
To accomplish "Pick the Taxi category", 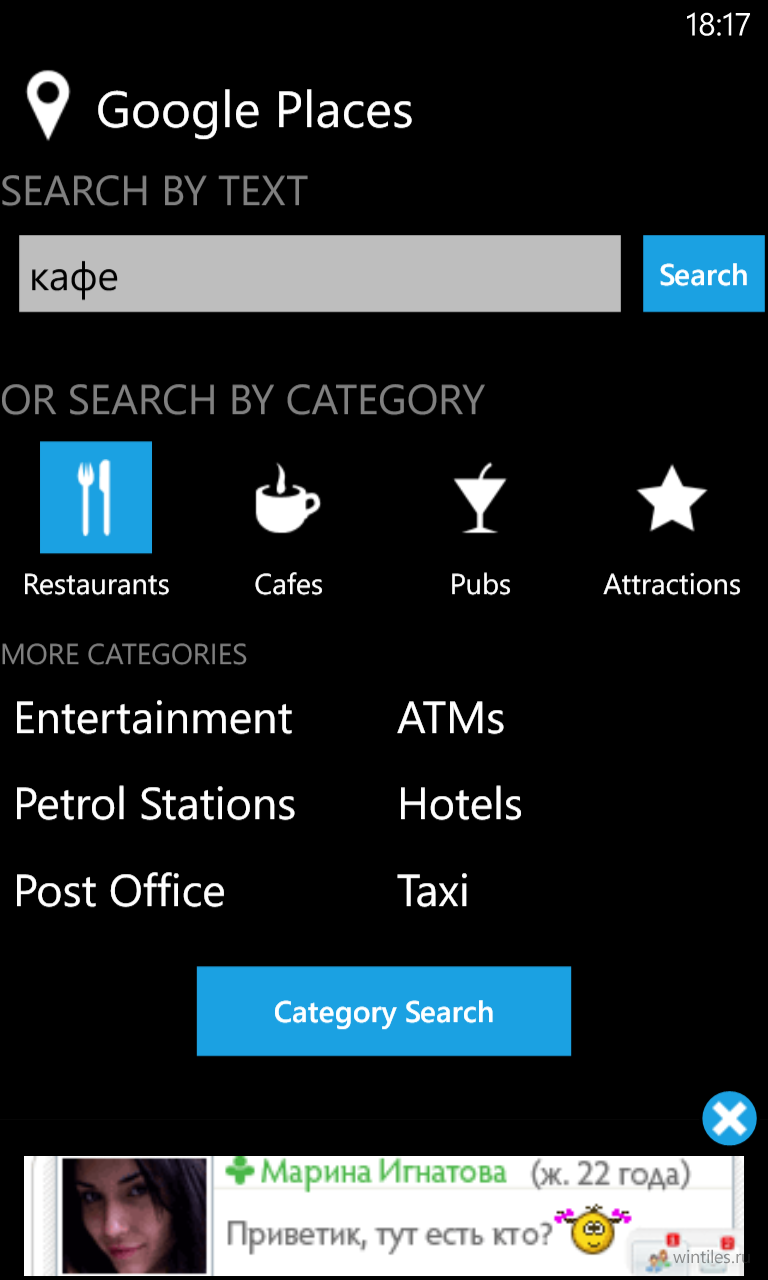I will (x=433, y=891).
